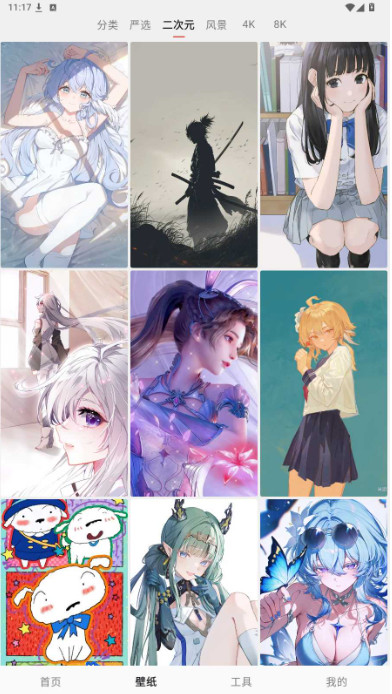
Task: Open the samurai silhouette wallpaper
Action: coord(194,155)
